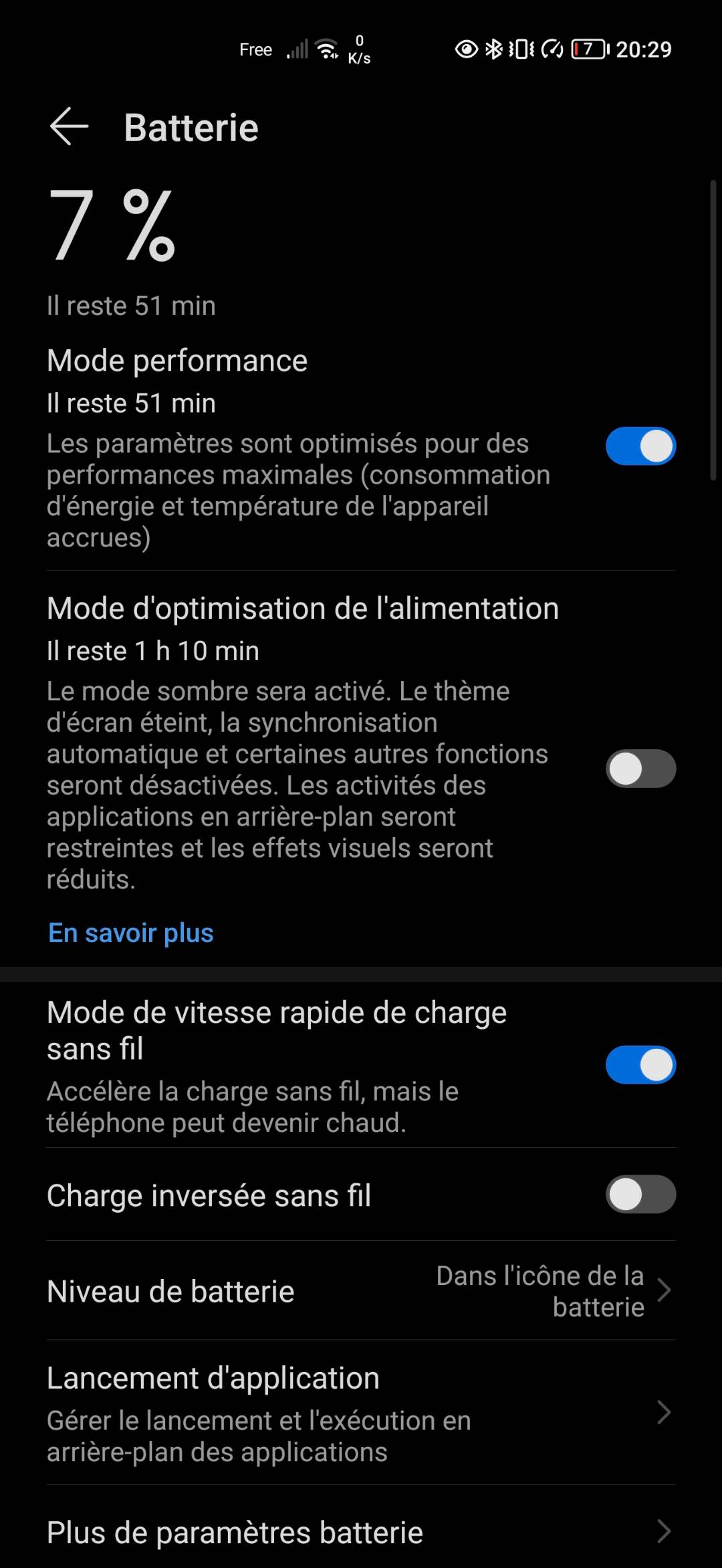
Task: Click the Free carrier label
Action: [x=255, y=49]
